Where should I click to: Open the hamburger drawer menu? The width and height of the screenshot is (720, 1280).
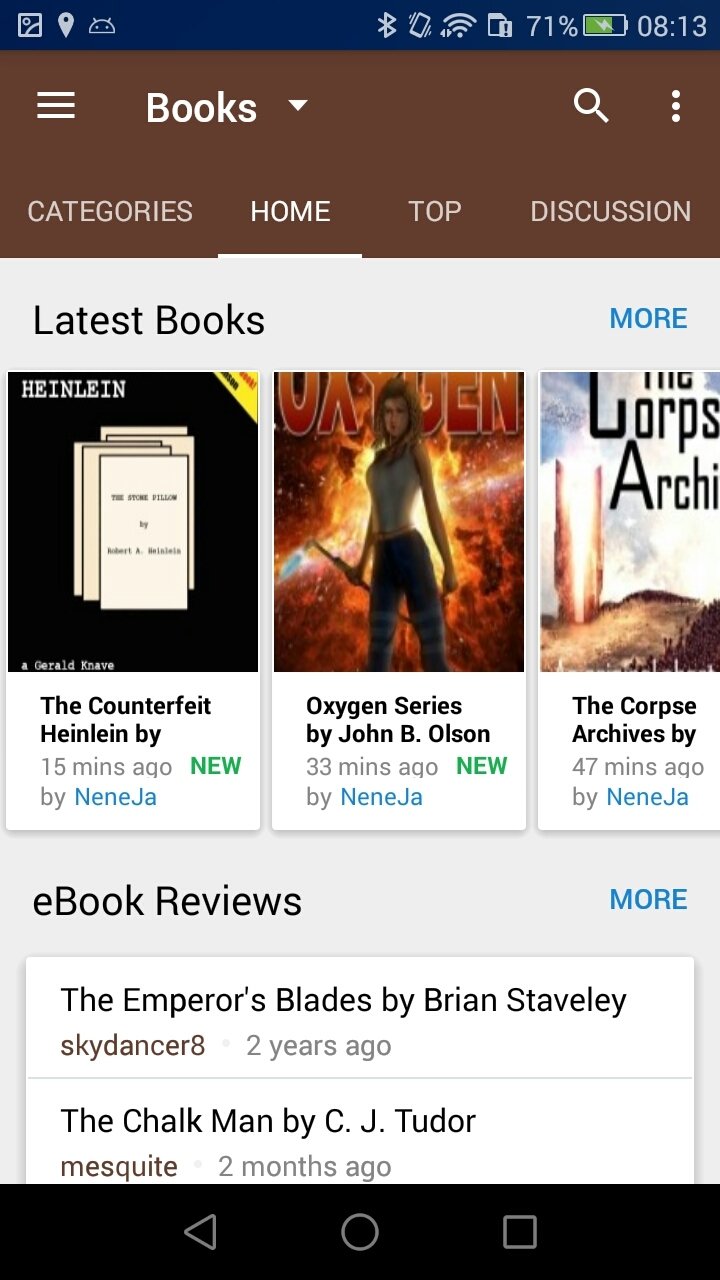56,106
